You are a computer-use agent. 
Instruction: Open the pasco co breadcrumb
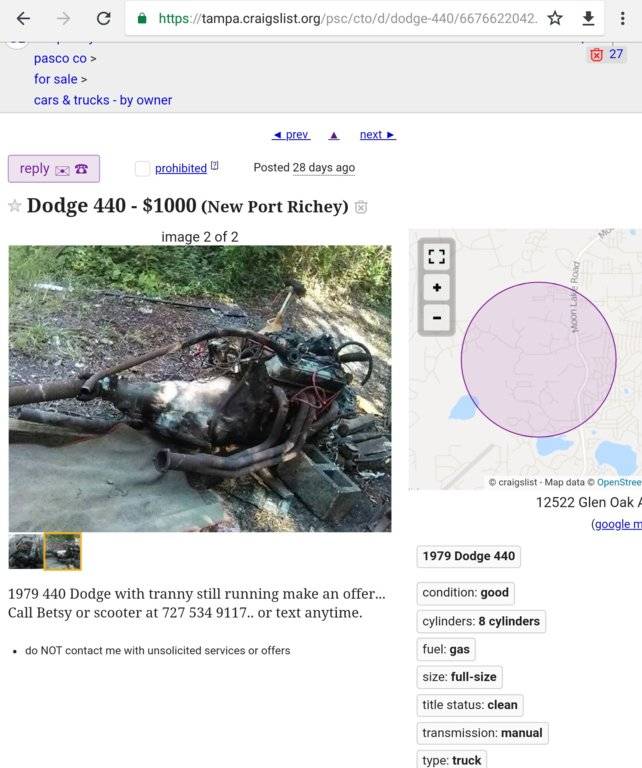60,58
